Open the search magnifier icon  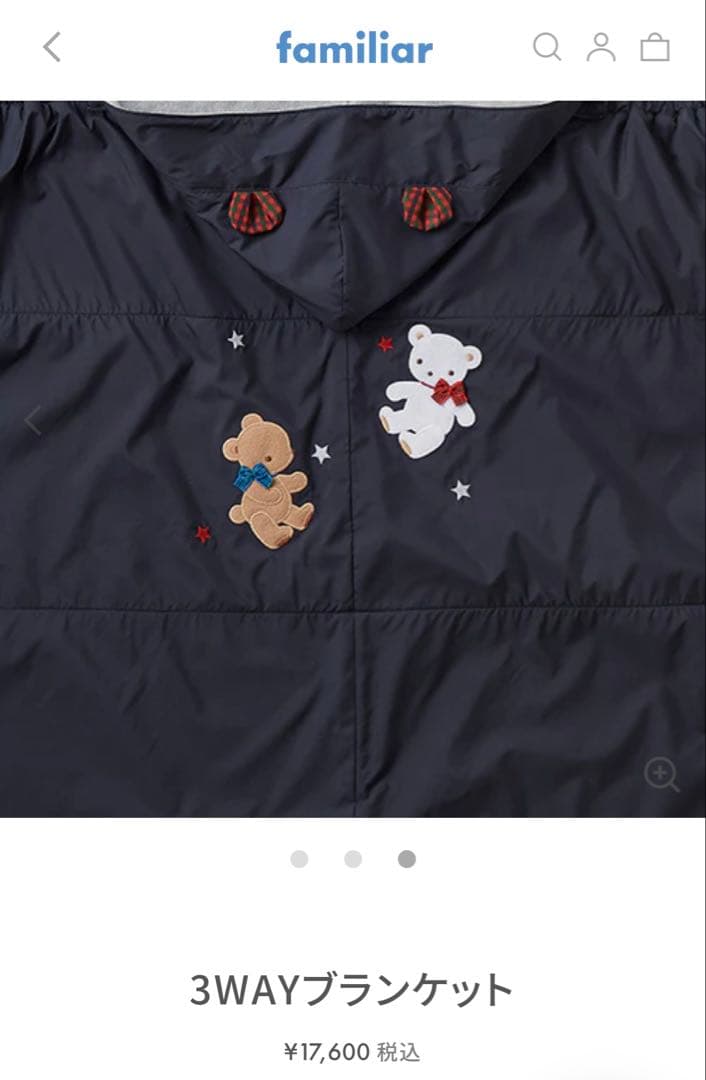coord(546,47)
